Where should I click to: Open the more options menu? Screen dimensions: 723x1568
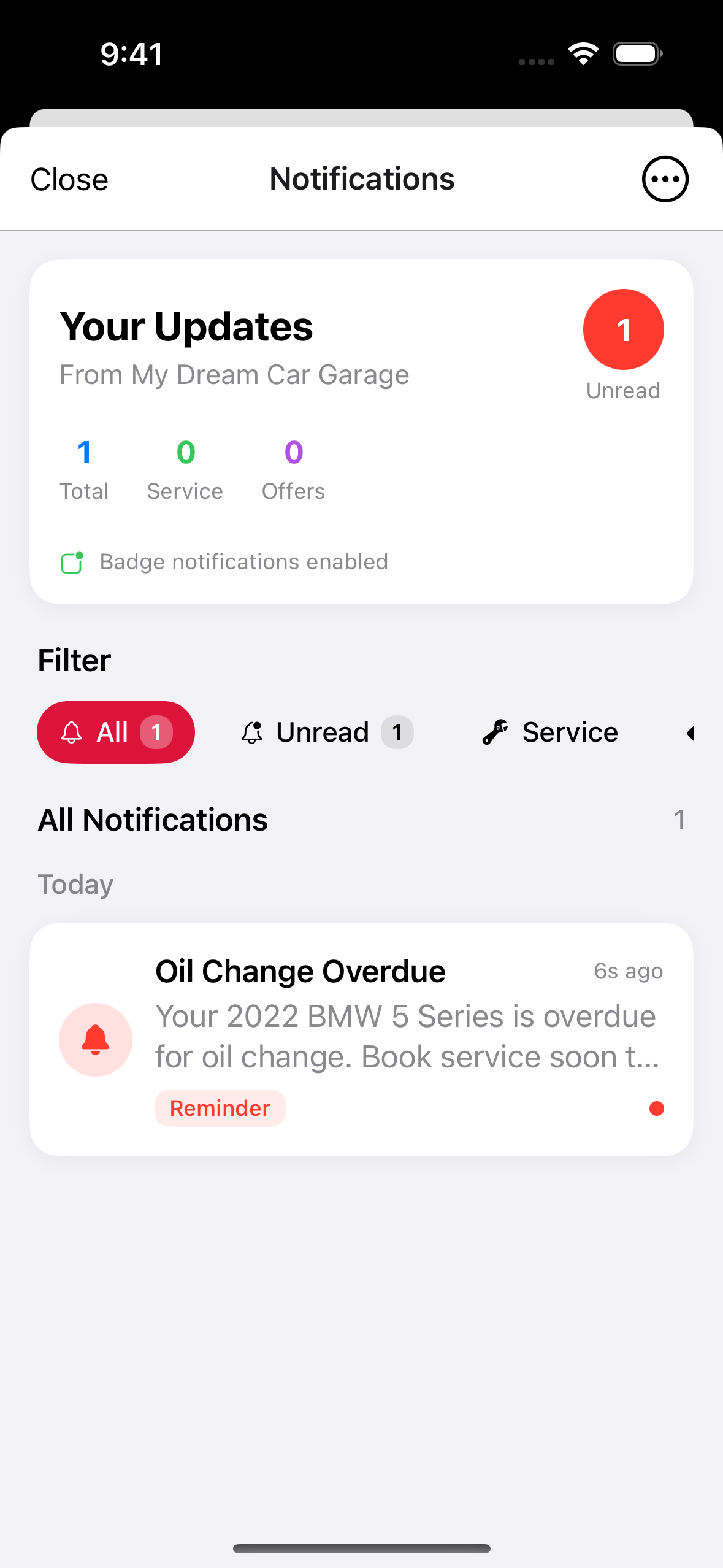point(665,179)
